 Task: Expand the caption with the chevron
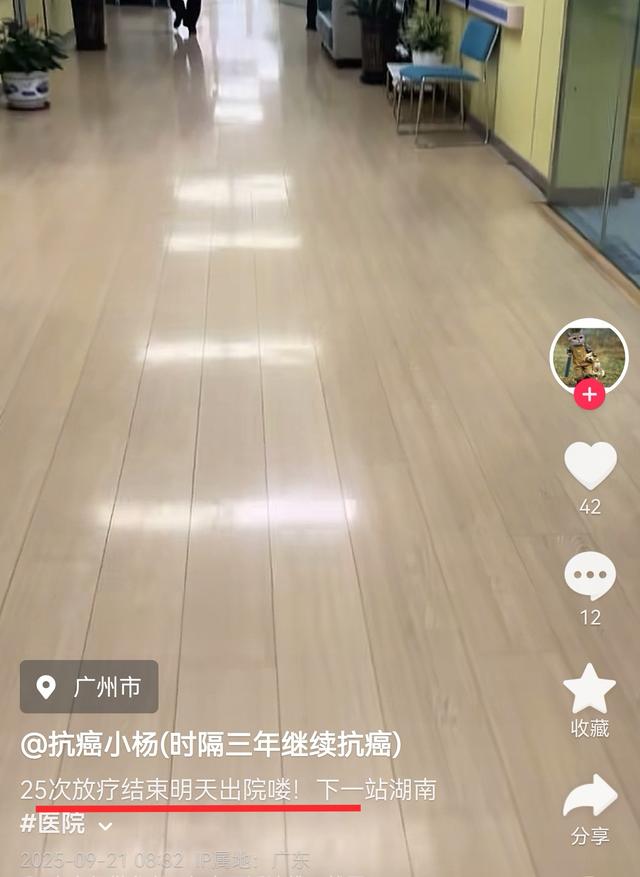[105, 826]
